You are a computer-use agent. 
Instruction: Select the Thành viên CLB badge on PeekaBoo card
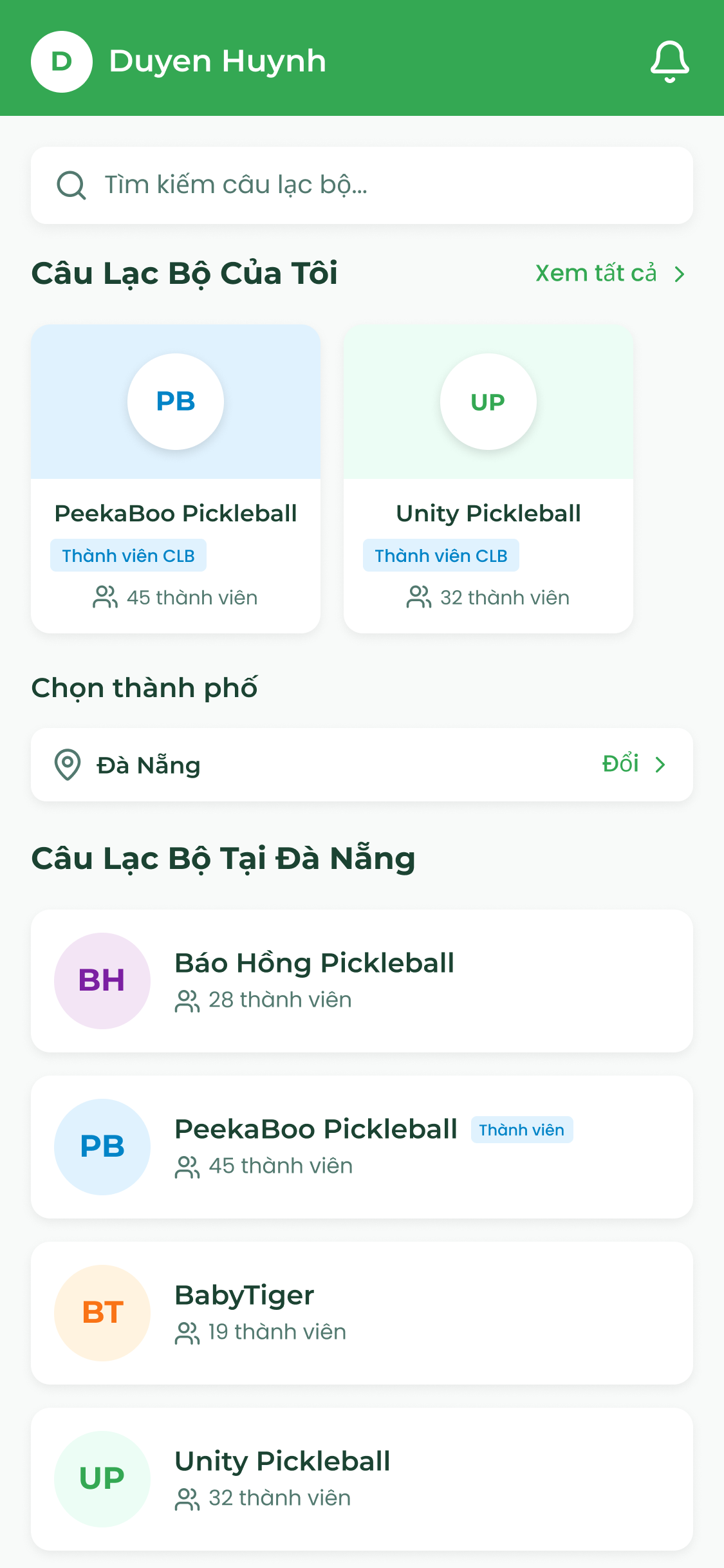click(129, 555)
